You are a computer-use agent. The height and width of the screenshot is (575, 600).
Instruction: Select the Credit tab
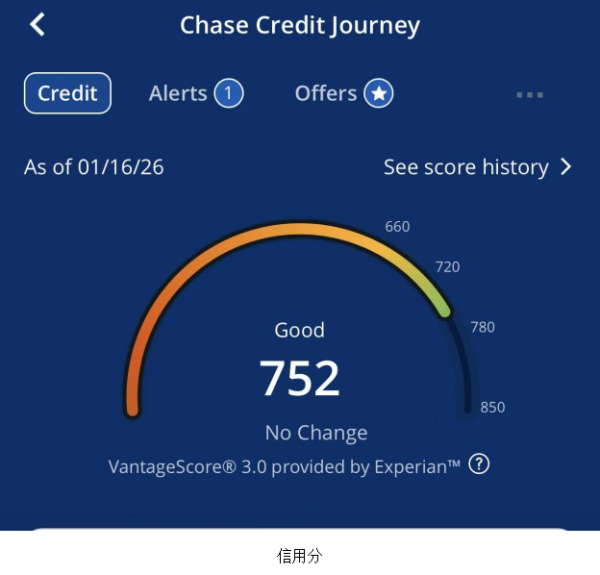67,94
